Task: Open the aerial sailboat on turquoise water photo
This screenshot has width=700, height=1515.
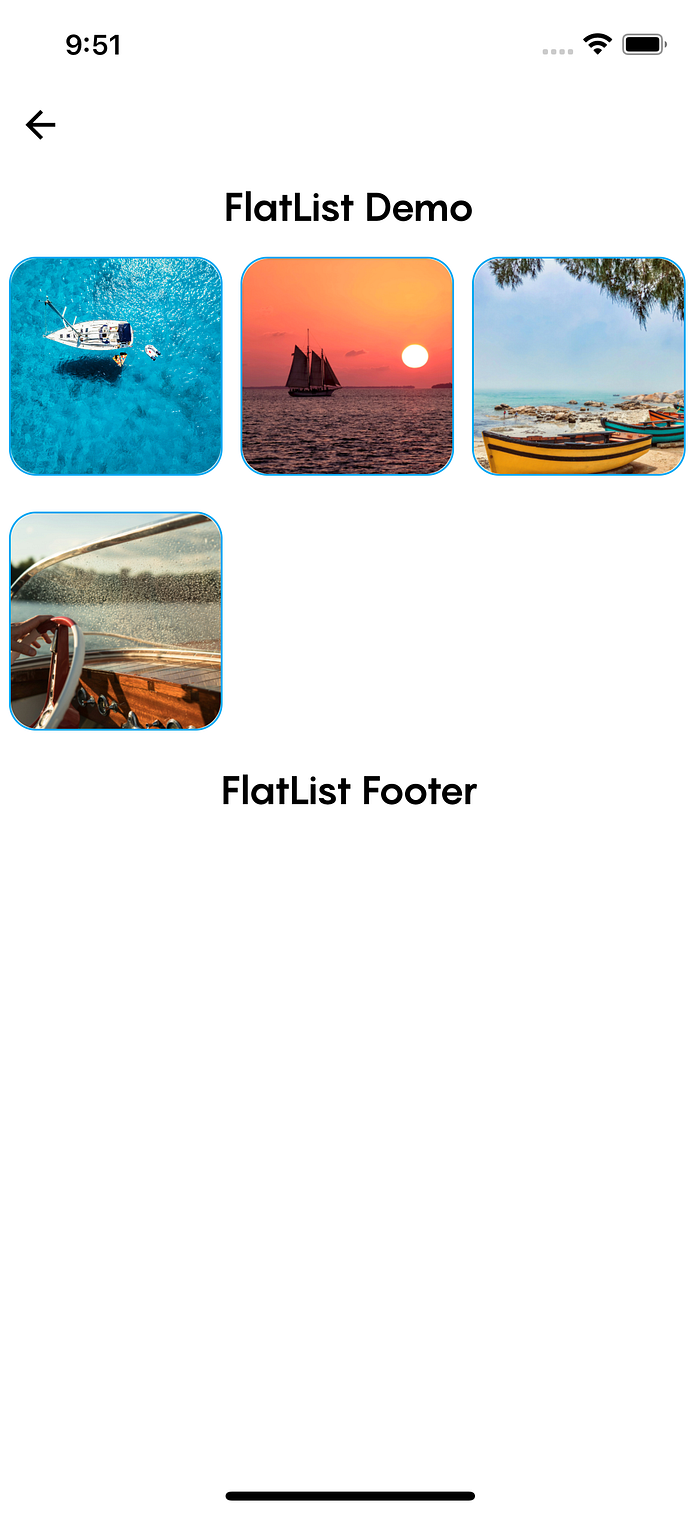Action: click(x=116, y=366)
